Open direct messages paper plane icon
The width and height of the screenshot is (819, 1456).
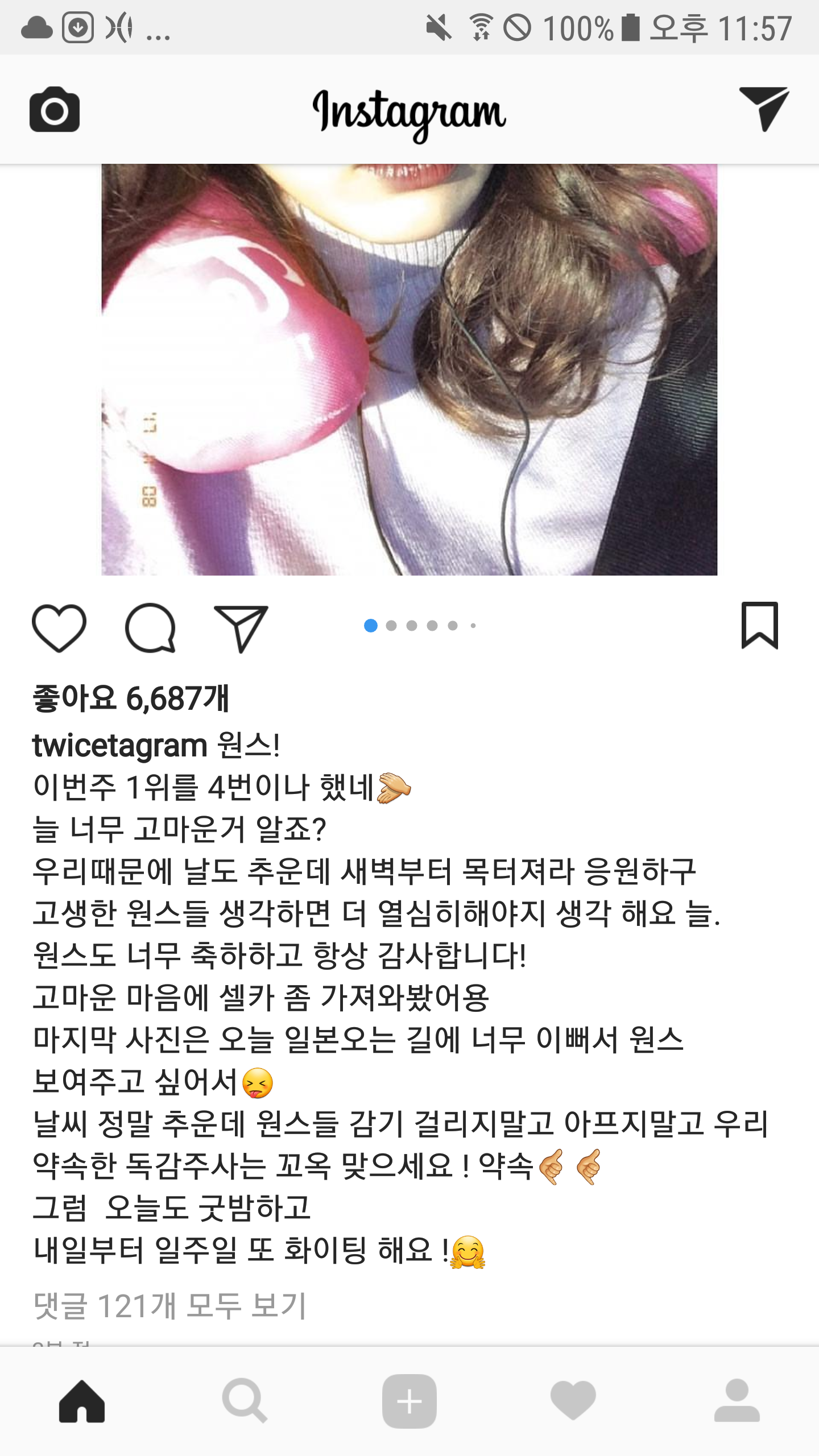point(764,109)
